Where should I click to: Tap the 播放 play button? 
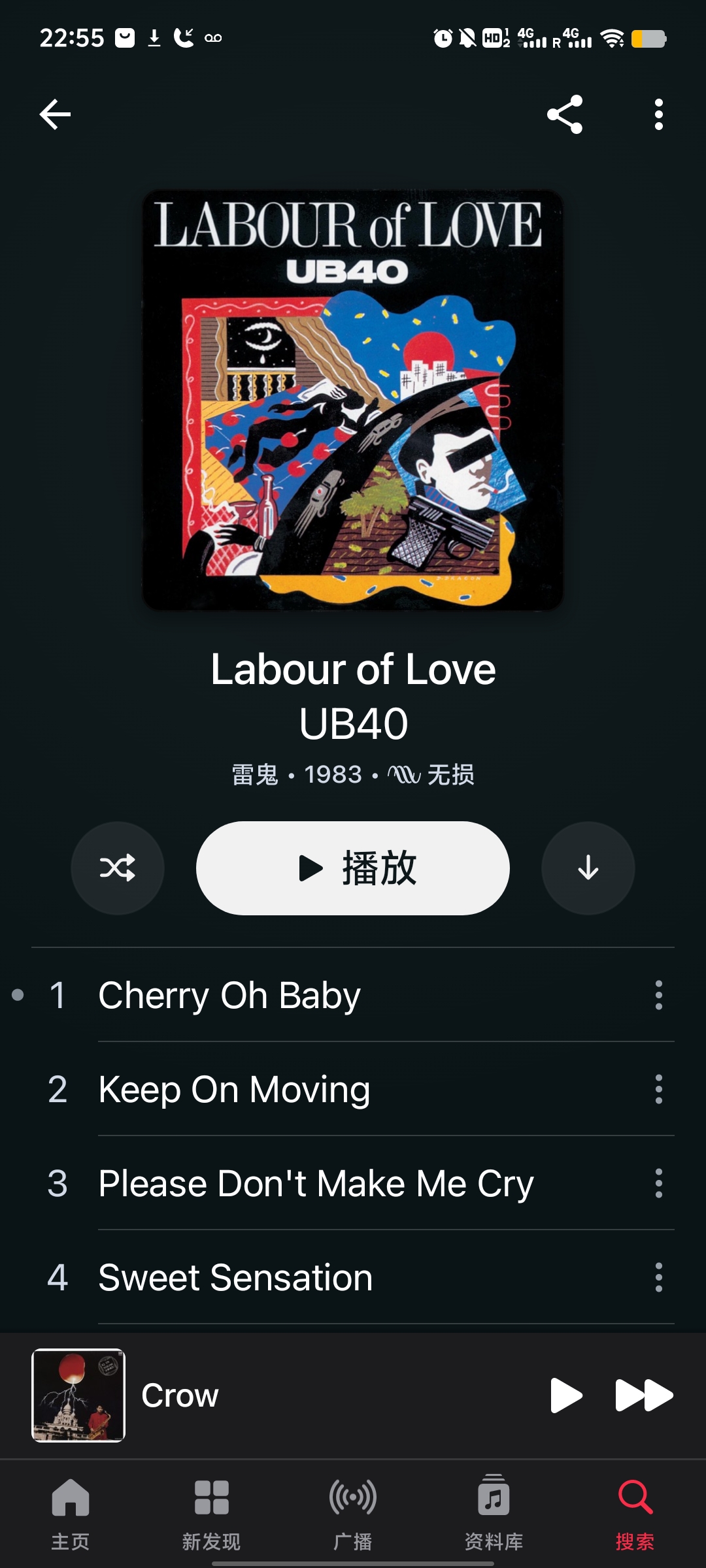[353, 868]
